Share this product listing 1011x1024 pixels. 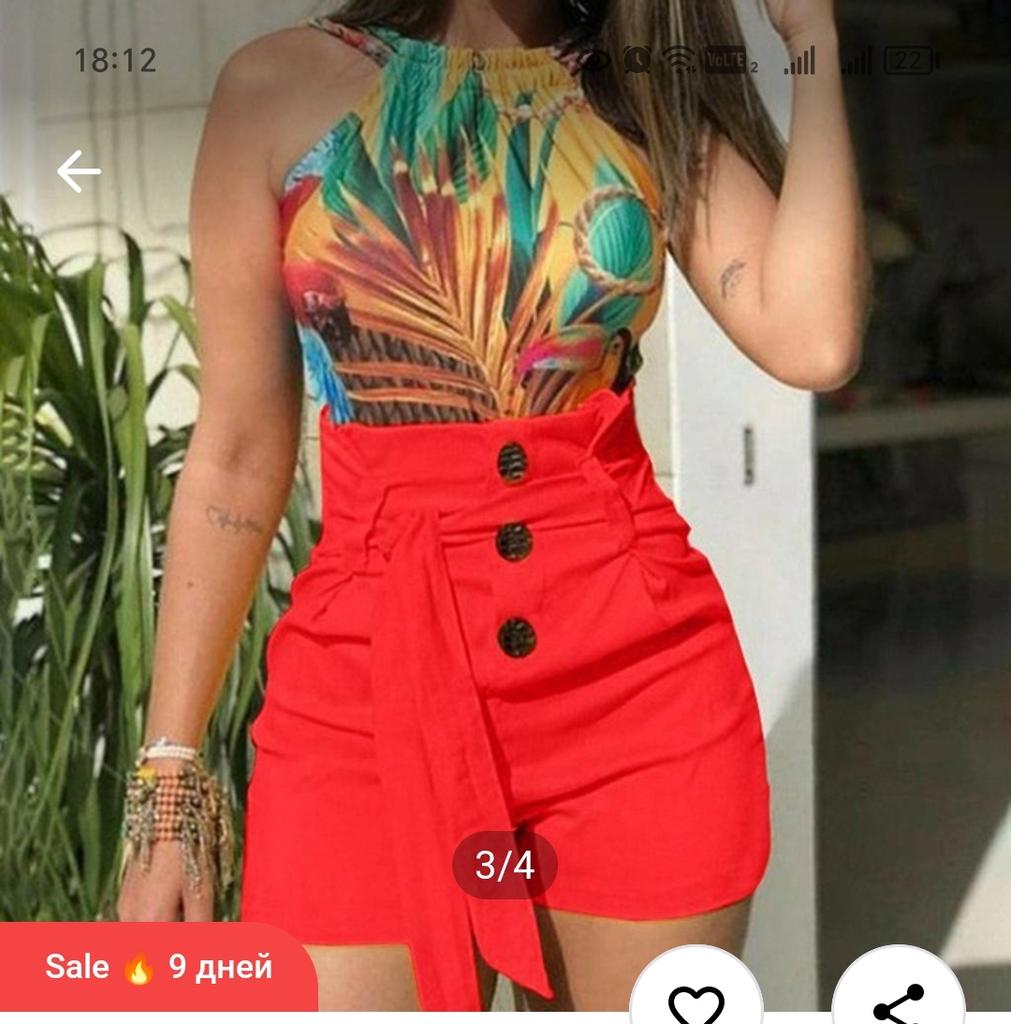[x=898, y=1000]
